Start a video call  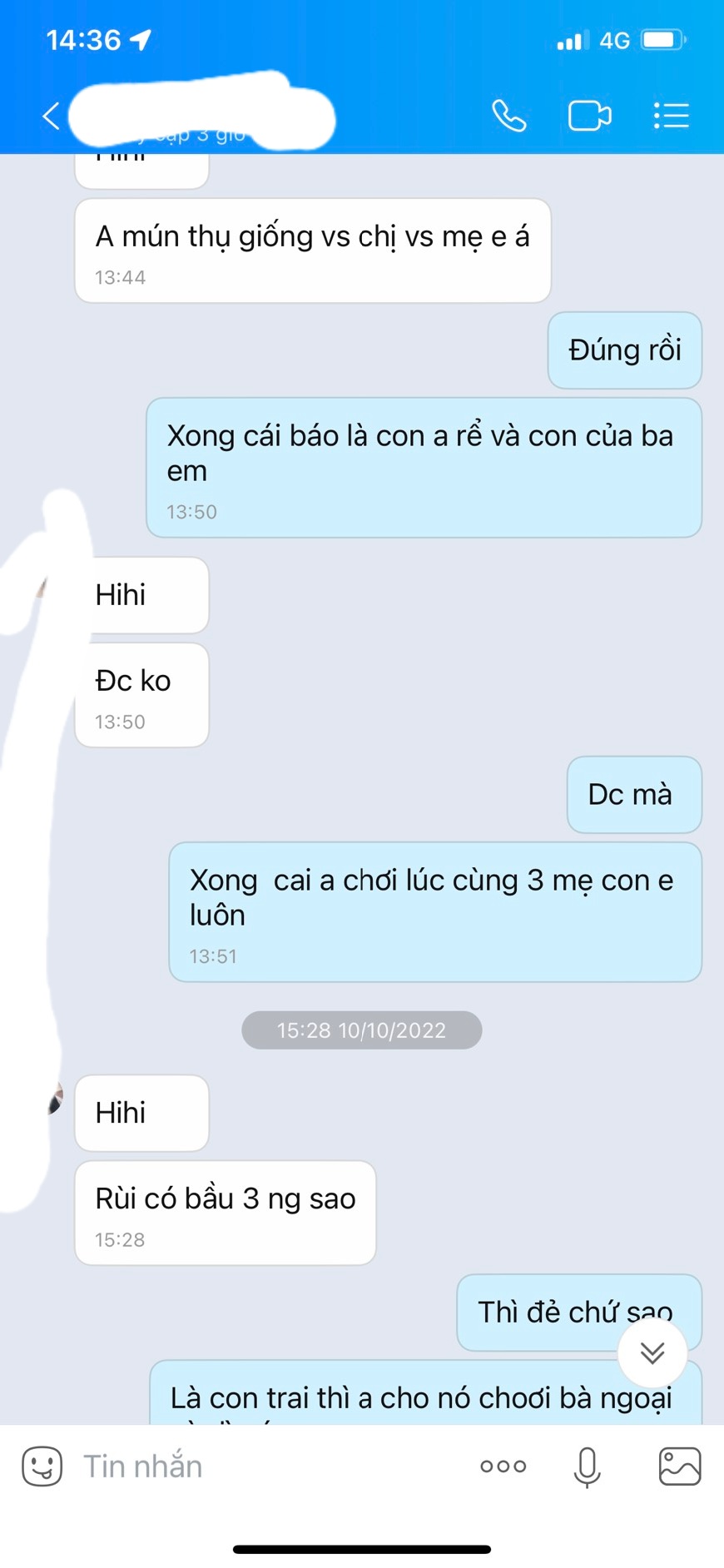tap(589, 116)
